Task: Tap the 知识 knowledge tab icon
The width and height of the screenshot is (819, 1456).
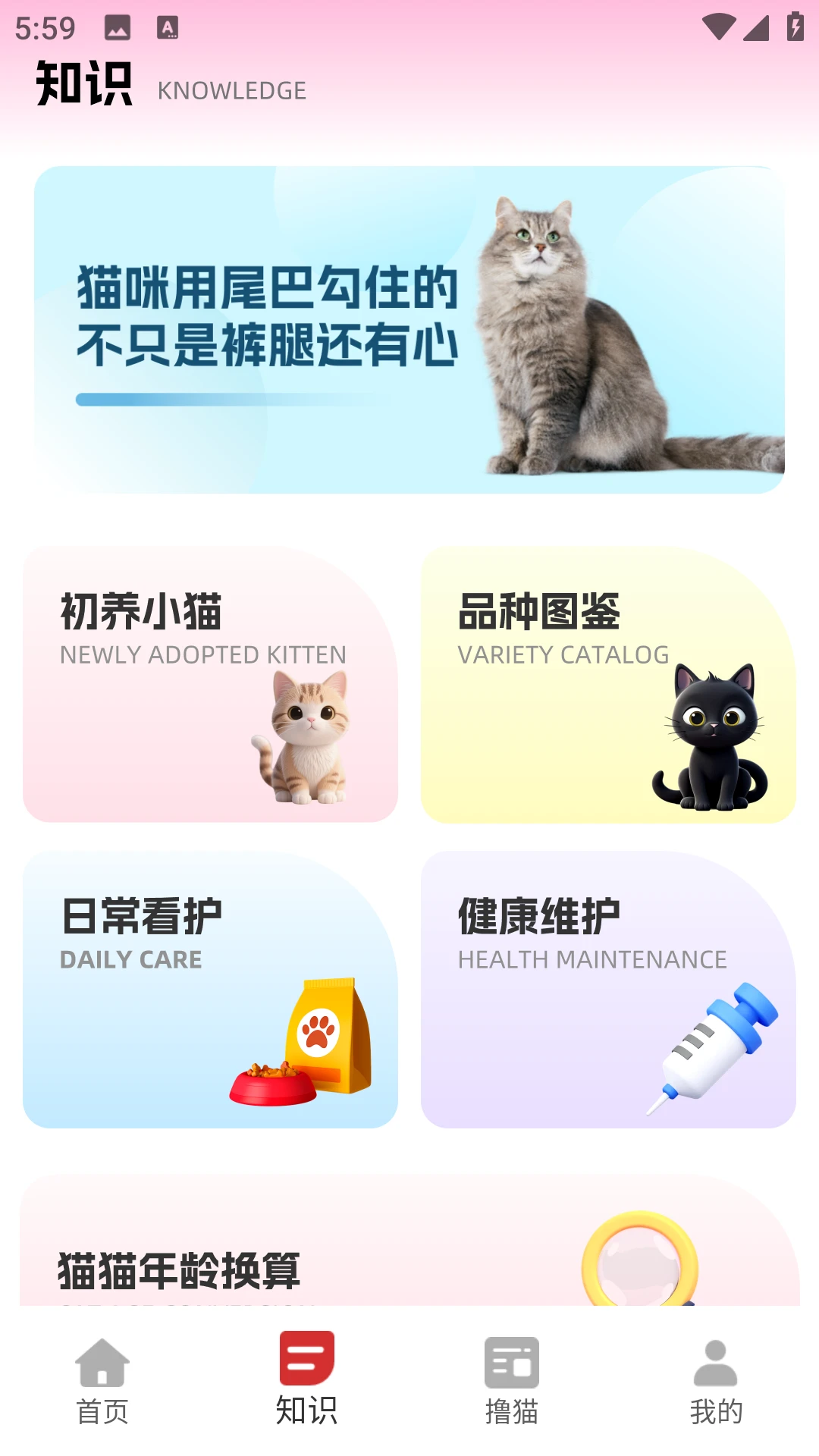Action: tap(306, 1363)
